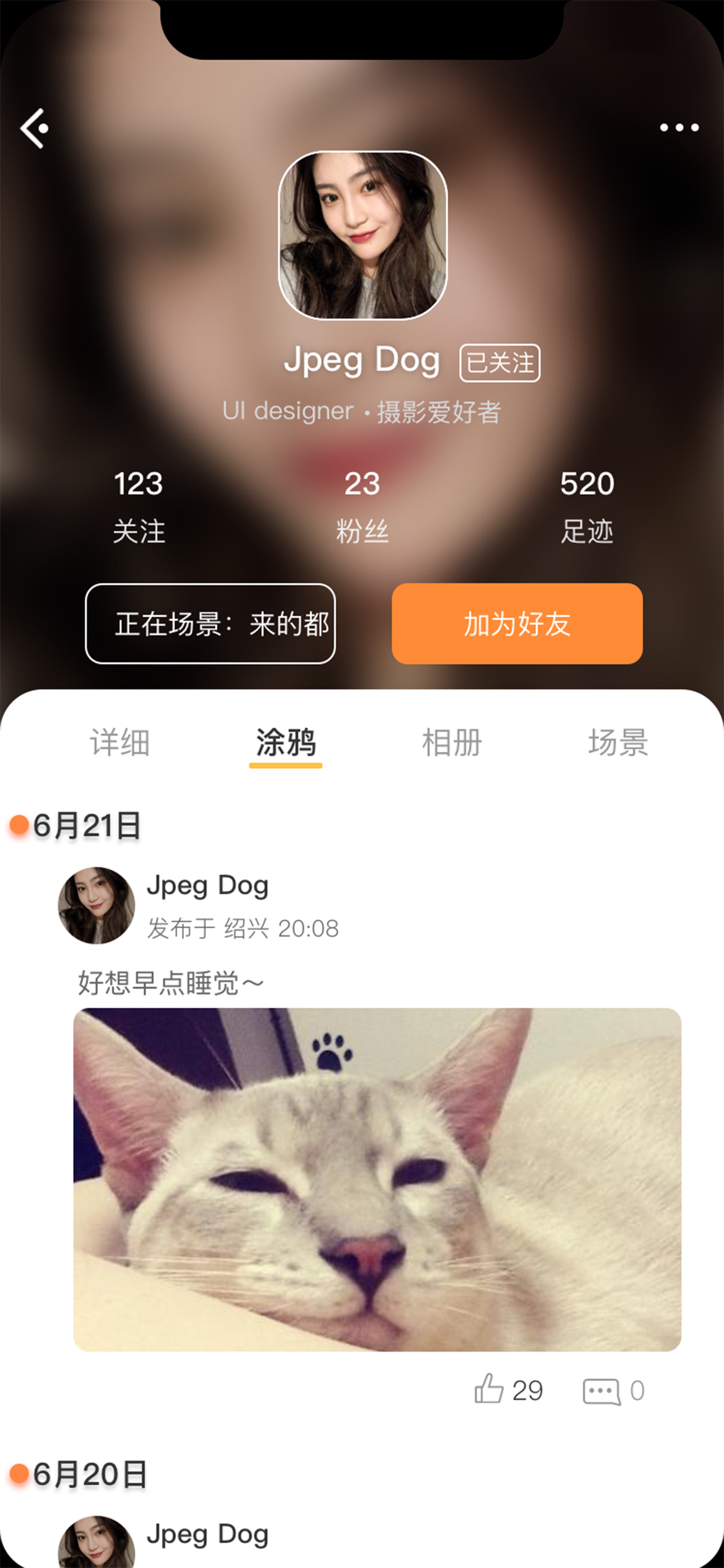Screen dimensions: 724x1568
Task: Tap Jpeg Dog's profile avatar
Action: [362, 232]
